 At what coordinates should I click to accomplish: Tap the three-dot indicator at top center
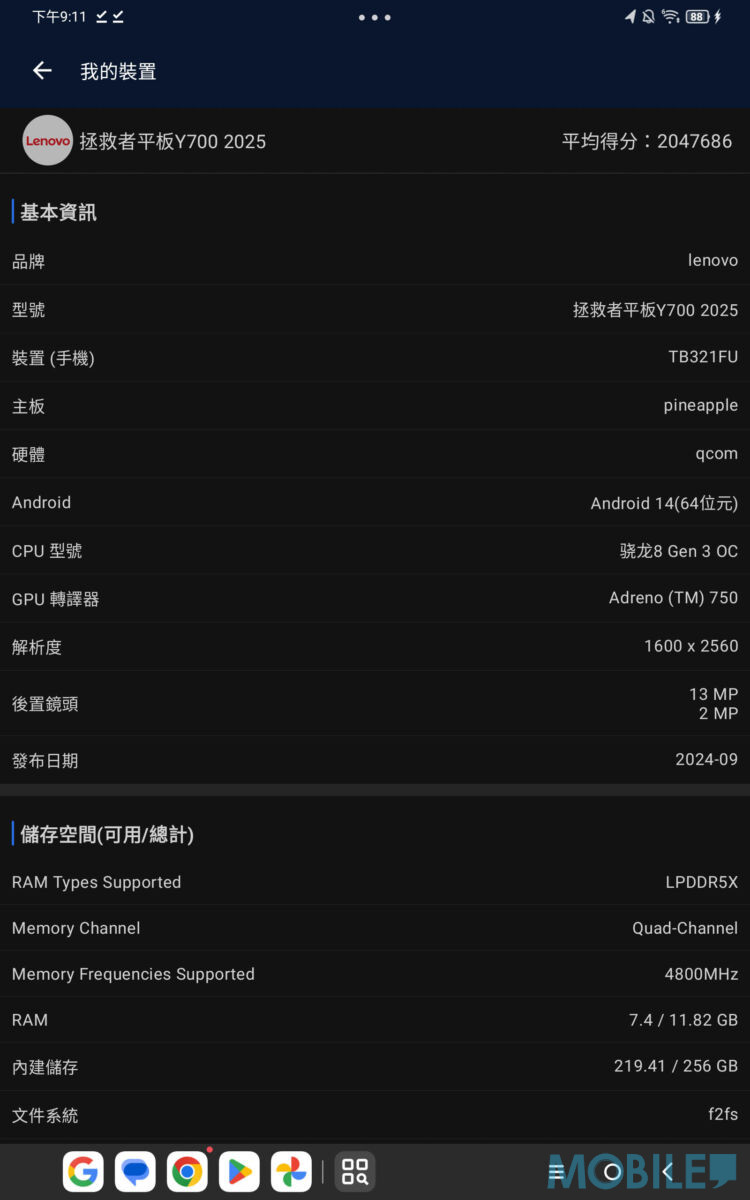click(374, 17)
